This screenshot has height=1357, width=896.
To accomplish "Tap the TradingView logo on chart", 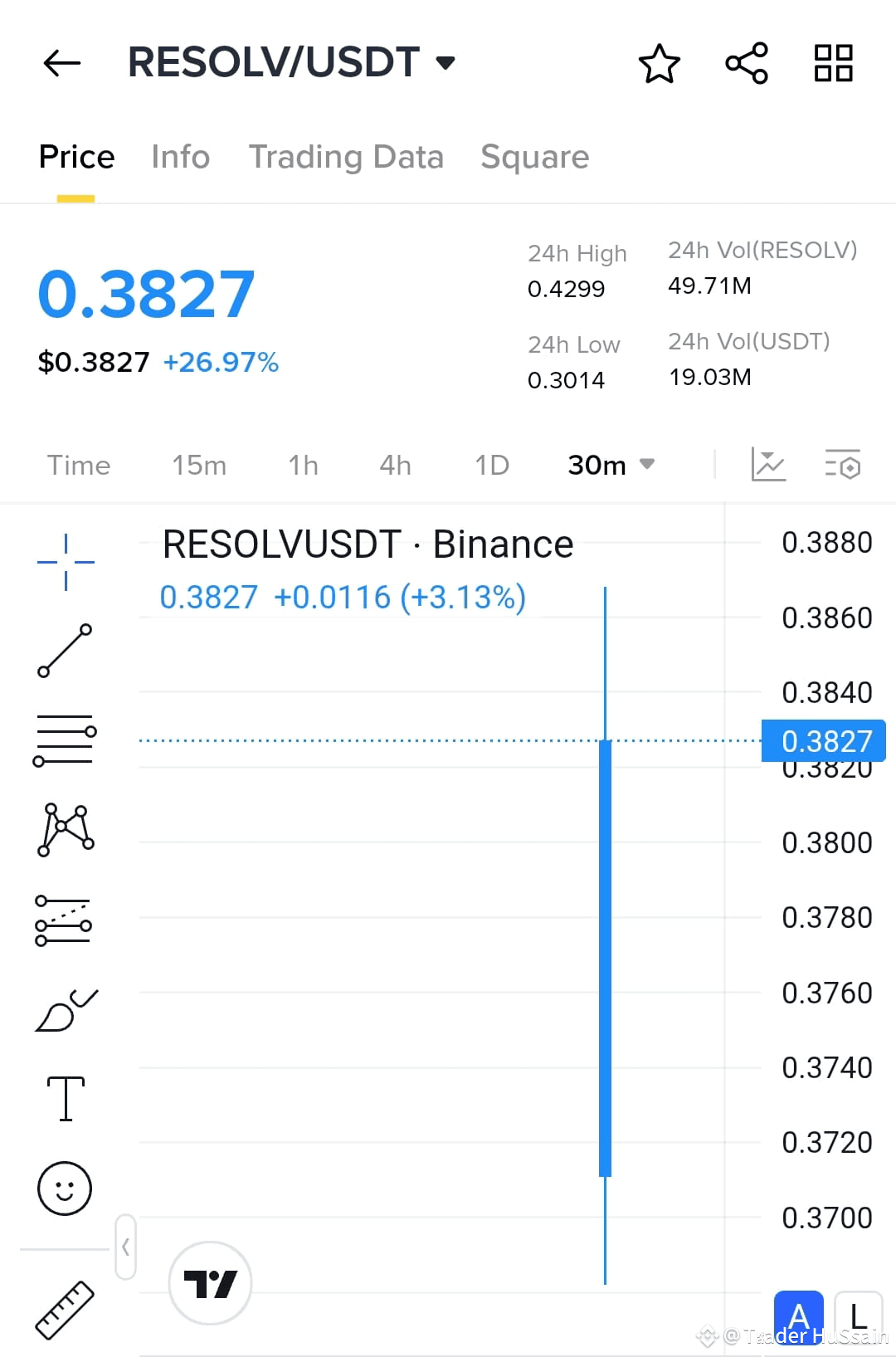I will click(x=211, y=1282).
